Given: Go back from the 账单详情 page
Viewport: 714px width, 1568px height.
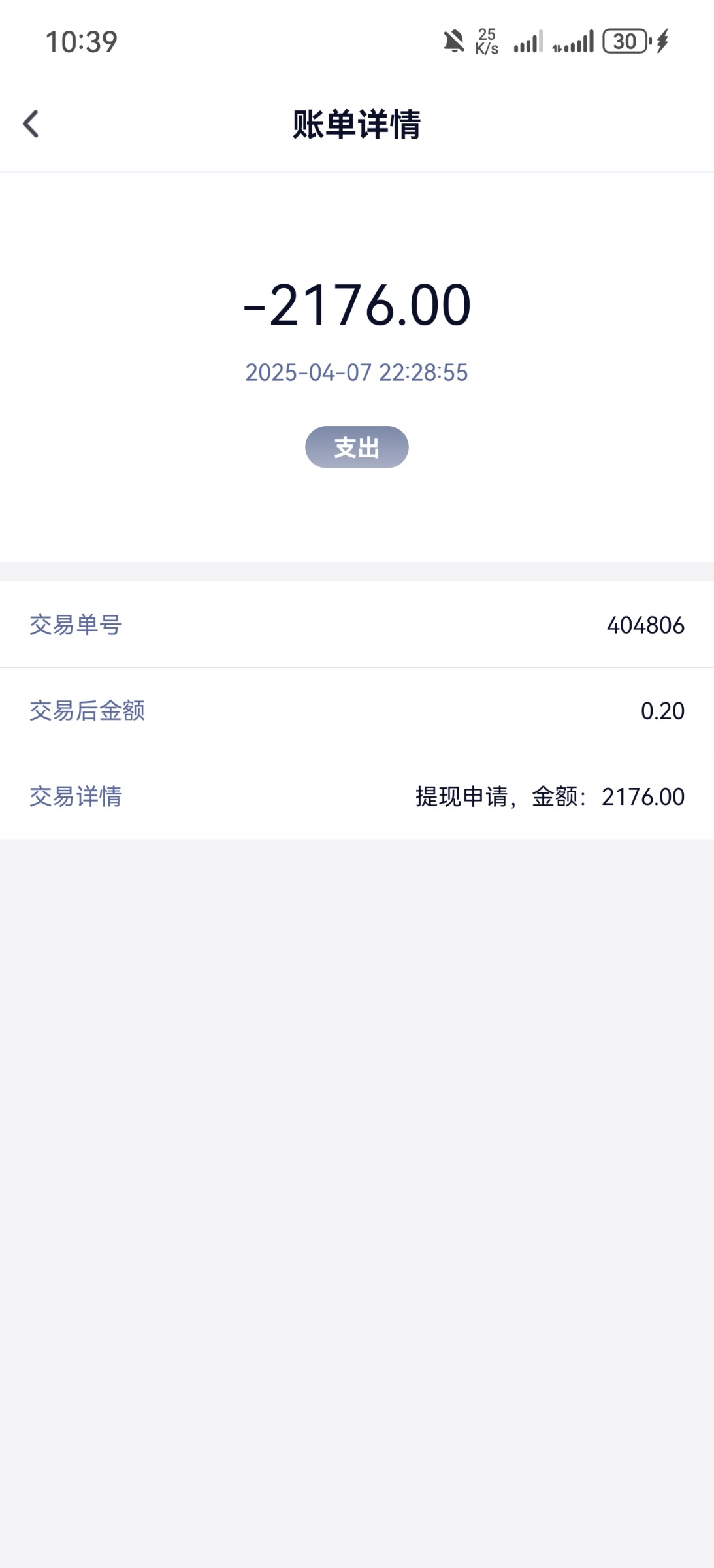Looking at the screenshot, I should coord(31,124).
